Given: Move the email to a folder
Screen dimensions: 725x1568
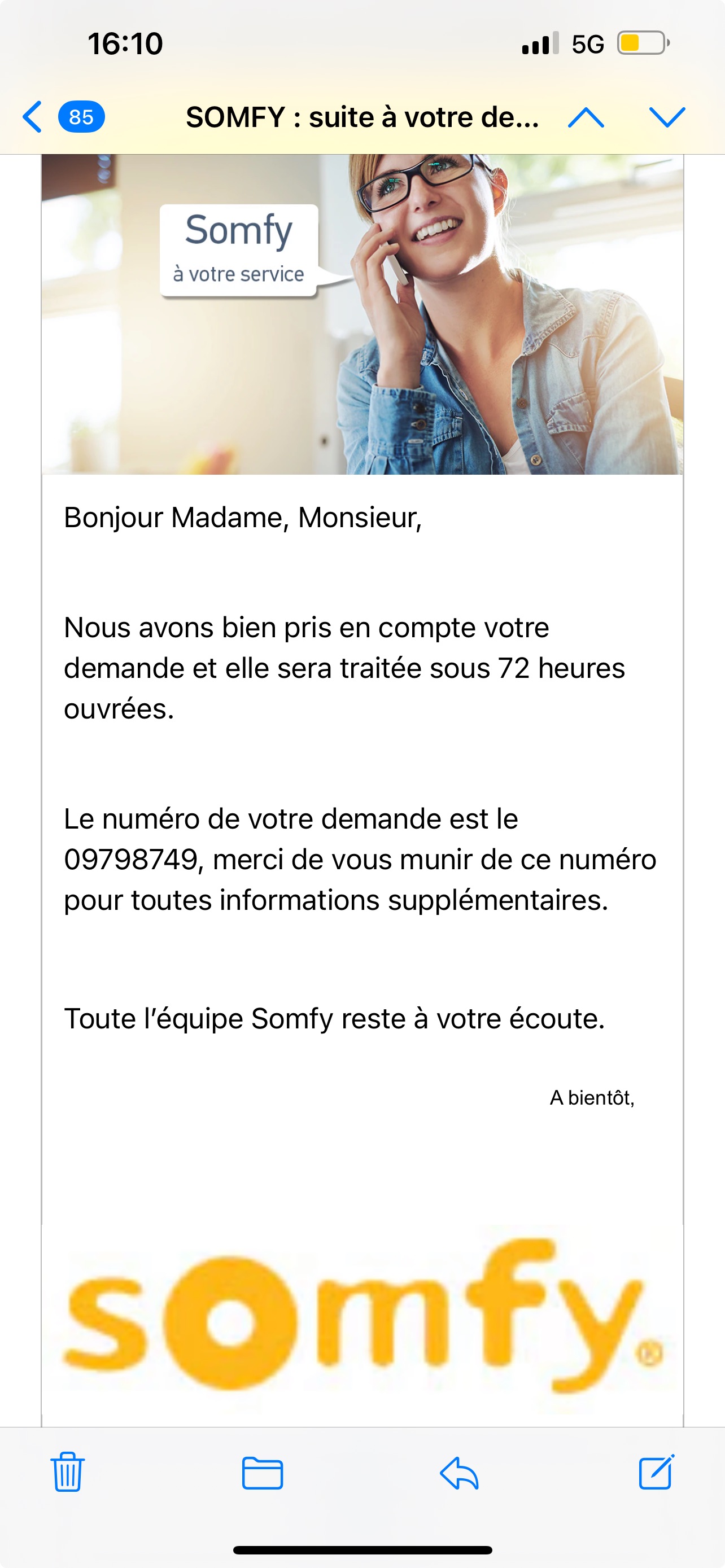Looking at the screenshot, I should coord(263,1473).
